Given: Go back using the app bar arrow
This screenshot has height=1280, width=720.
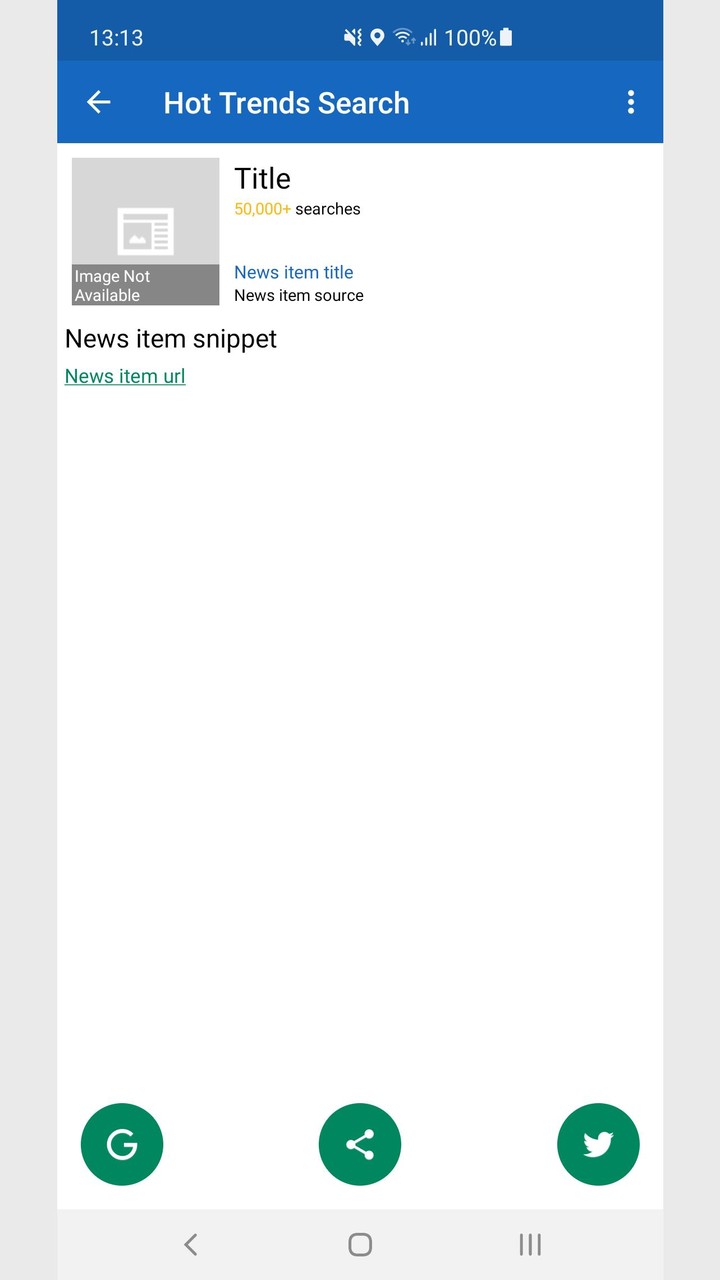Looking at the screenshot, I should click(x=98, y=102).
